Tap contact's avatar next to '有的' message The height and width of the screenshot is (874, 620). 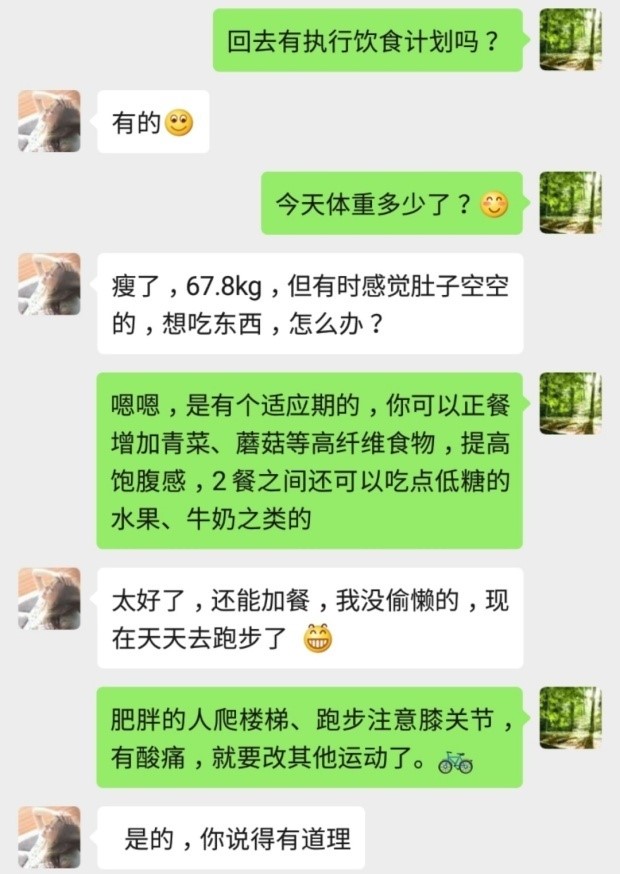coord(49,121)
